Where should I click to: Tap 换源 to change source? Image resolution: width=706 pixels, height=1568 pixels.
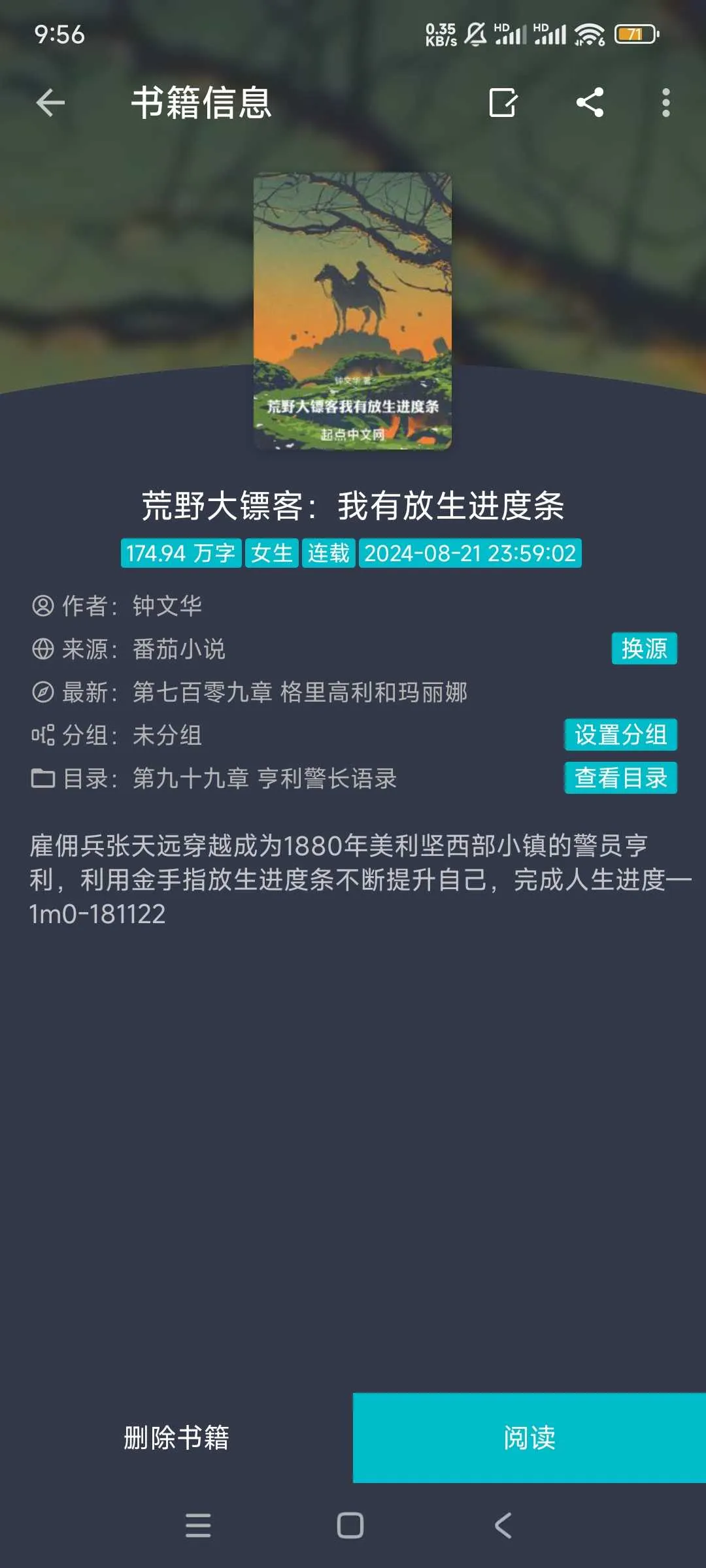pos(644,648)
